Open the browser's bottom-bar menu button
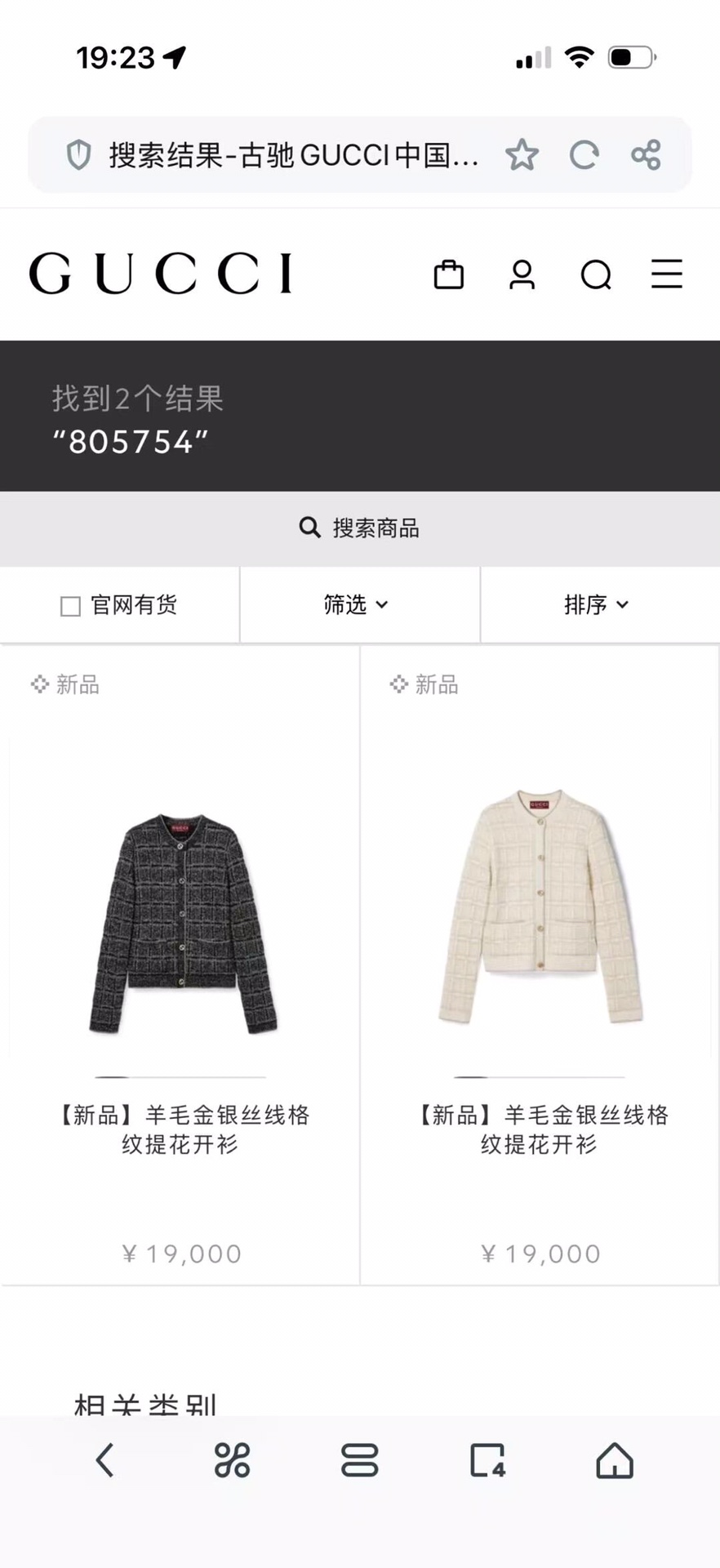720x1568 pixels. [359, 1460]
